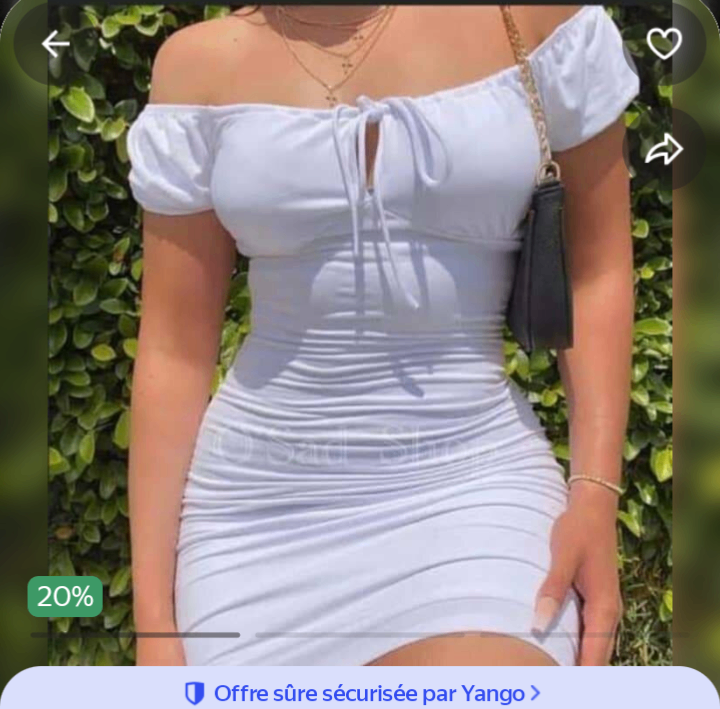Share this product listing
This screenshot has height=709, width=720.
coord(663,149)
